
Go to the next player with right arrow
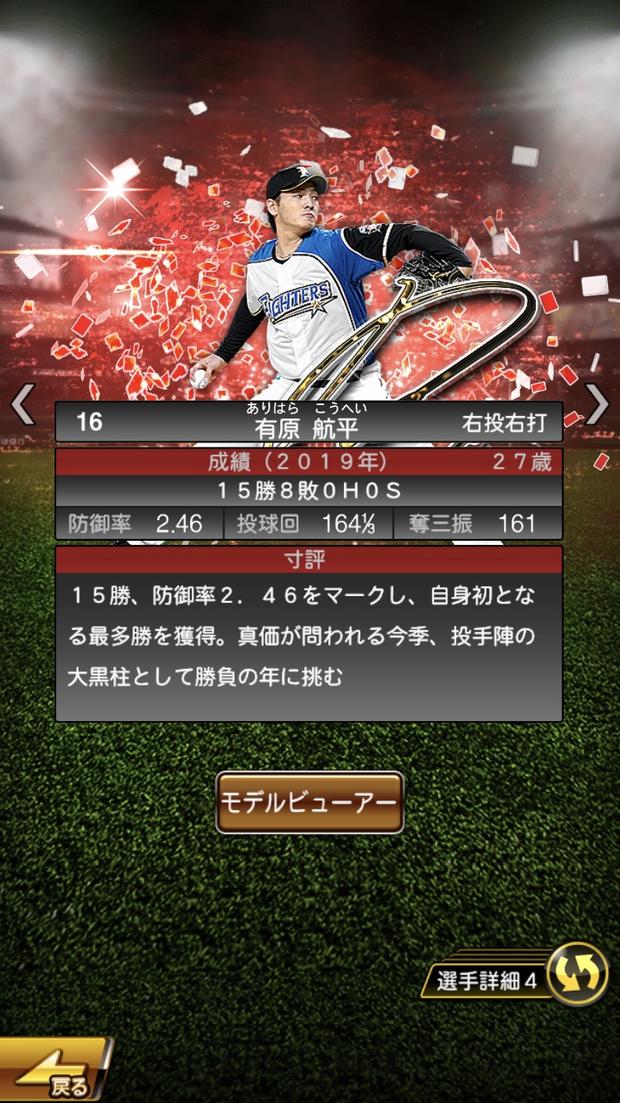(597, 405)
